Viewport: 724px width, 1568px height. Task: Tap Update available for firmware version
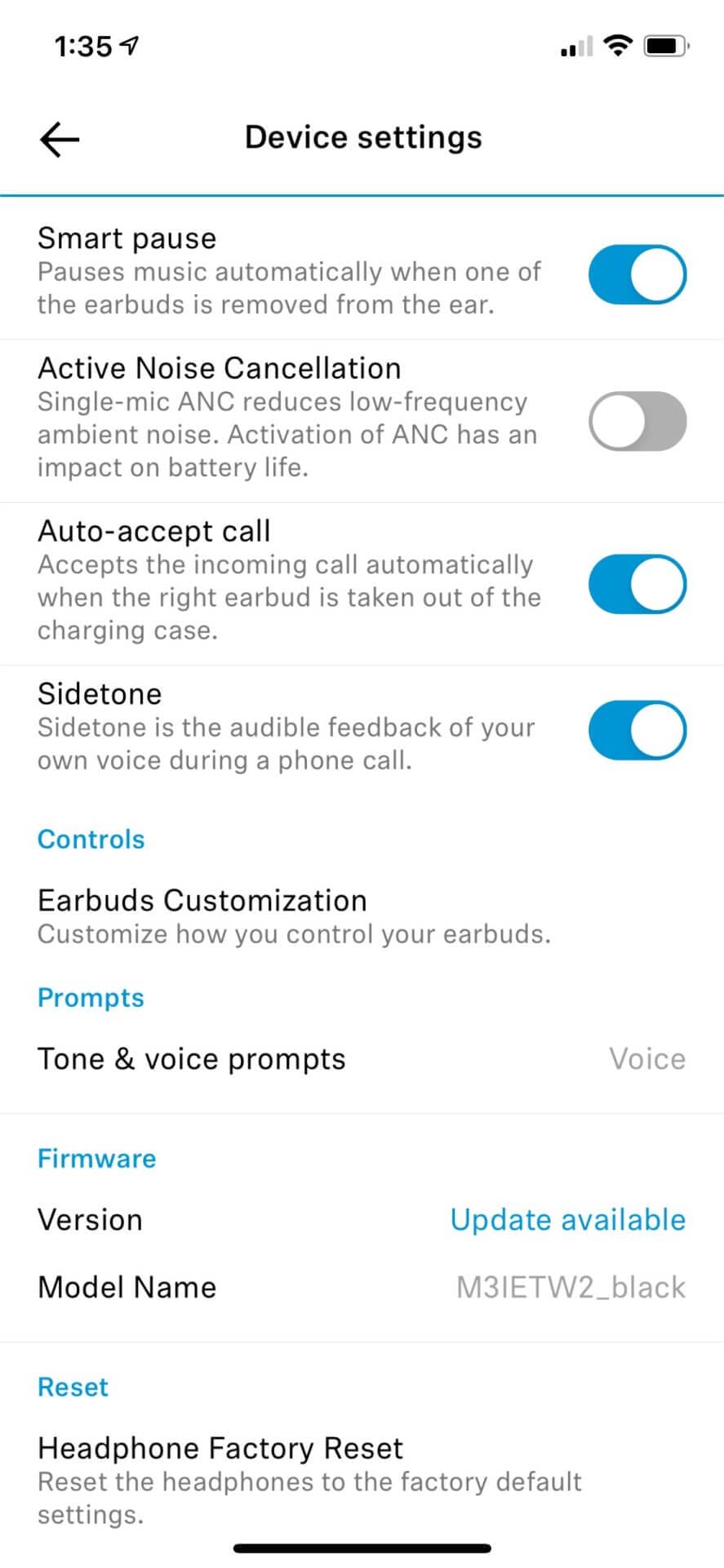[x=567, y=1219]
